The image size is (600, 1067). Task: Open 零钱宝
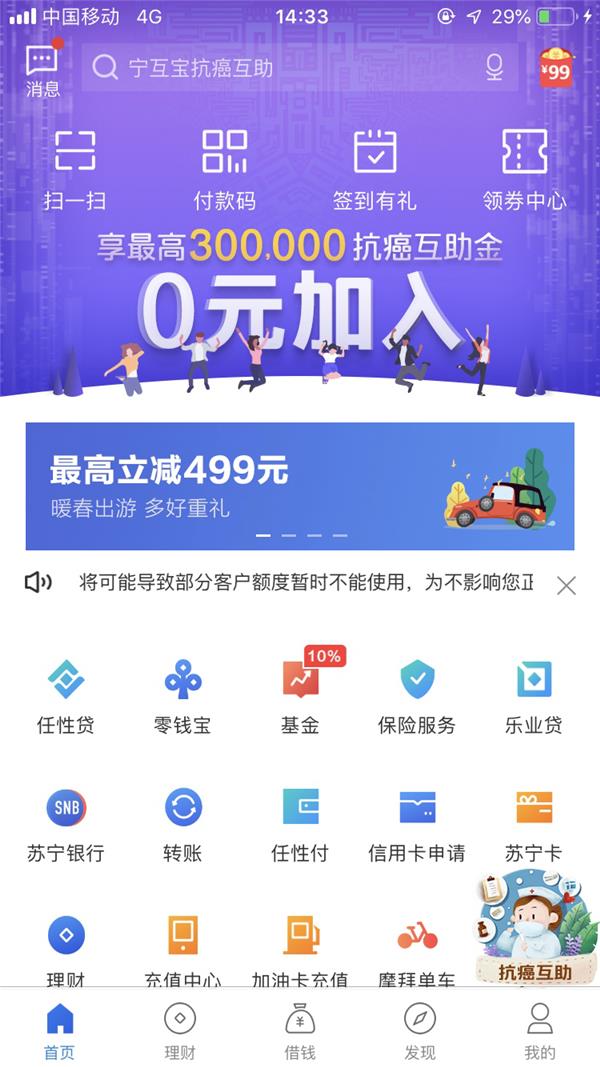(183, 697)
